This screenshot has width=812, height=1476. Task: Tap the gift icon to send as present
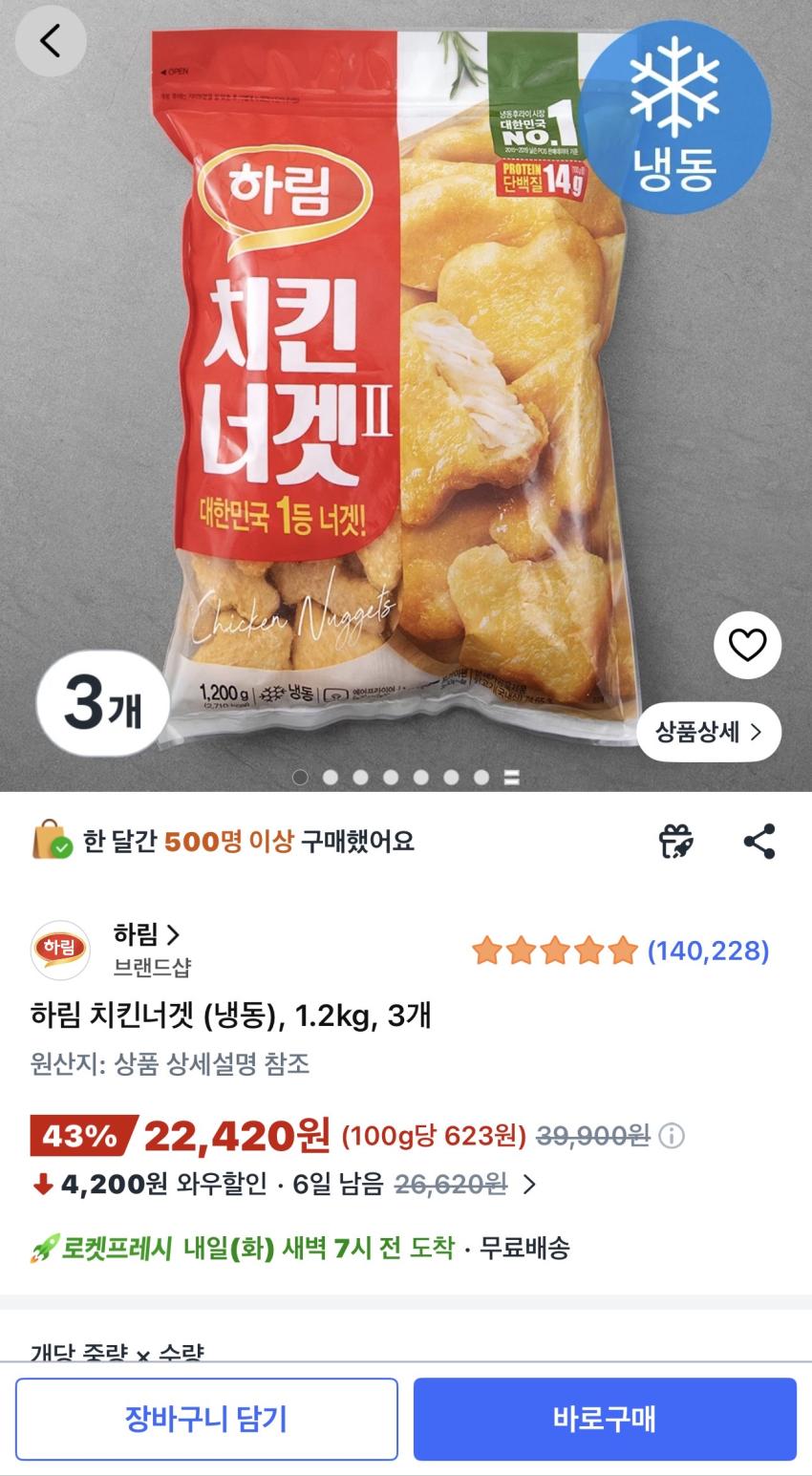675,842
